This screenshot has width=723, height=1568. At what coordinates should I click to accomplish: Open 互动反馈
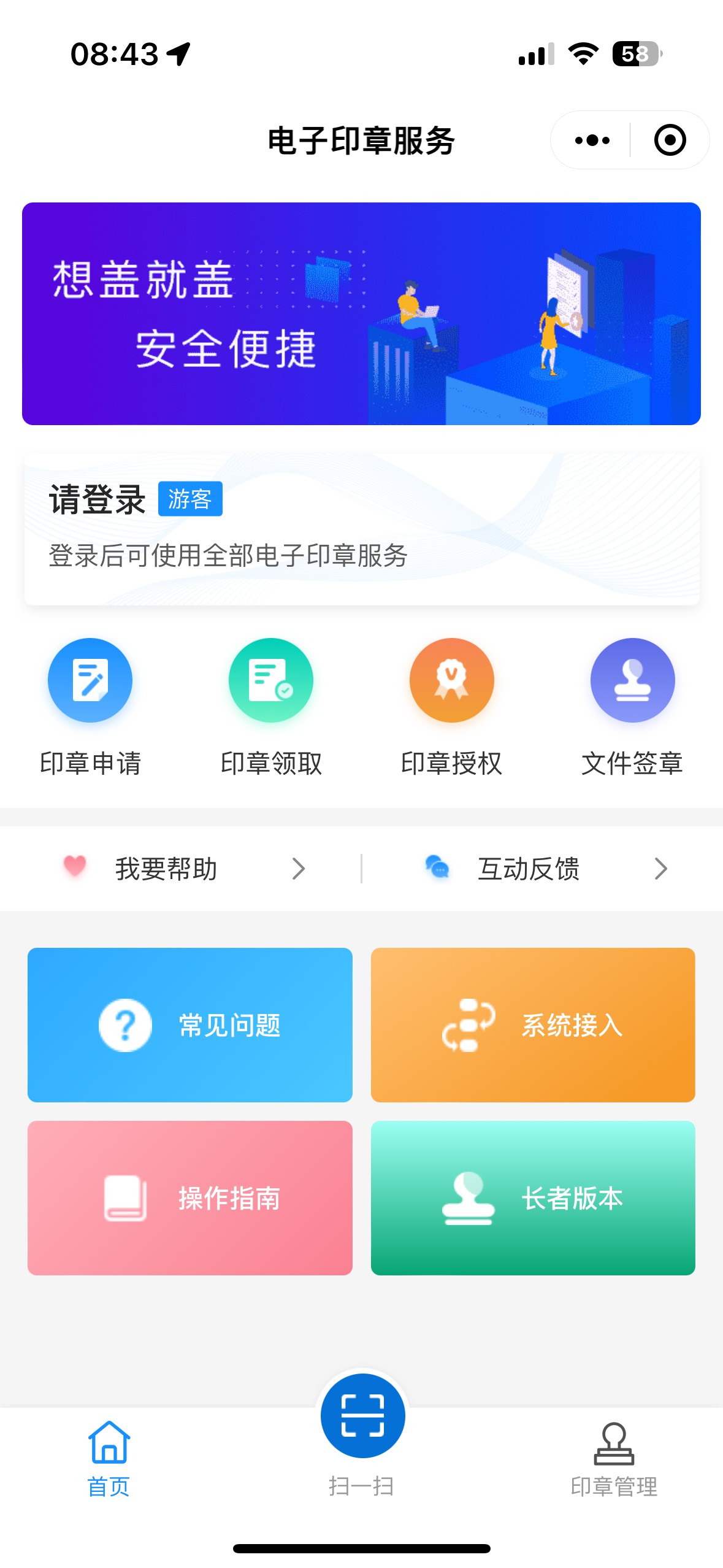click(545, 869)
